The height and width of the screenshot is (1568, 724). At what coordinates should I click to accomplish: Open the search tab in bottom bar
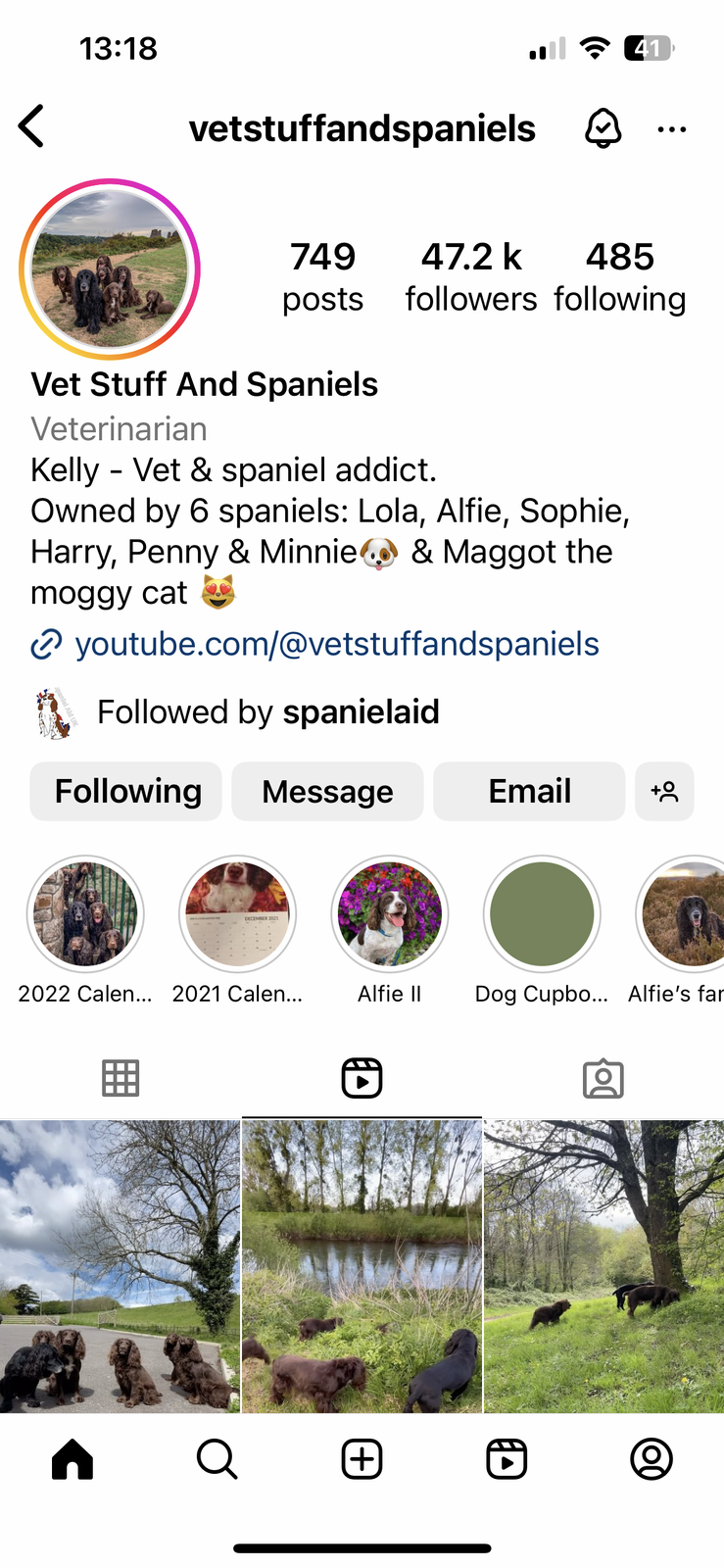[217, 1459]
